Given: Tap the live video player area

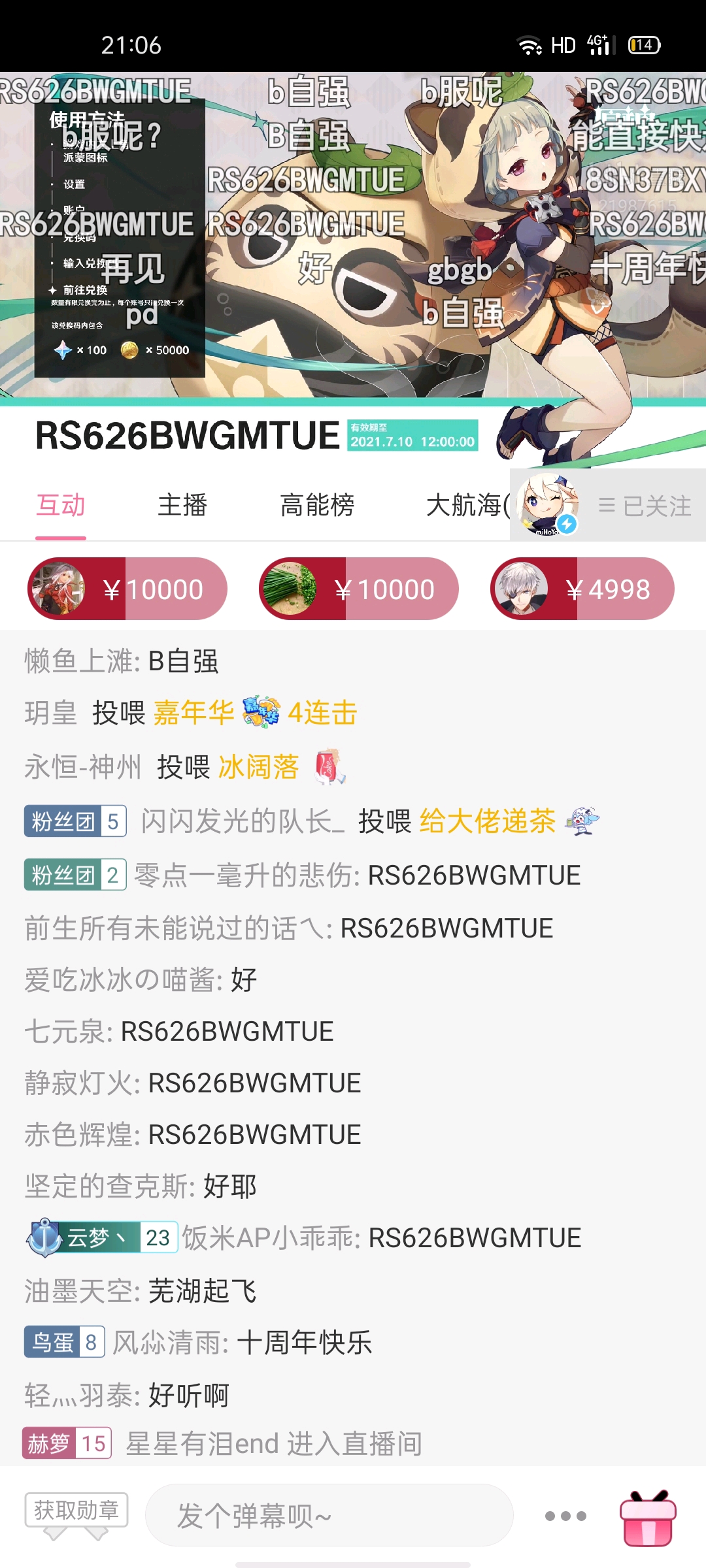Looking at the screenshot, I should coord(353,235).
